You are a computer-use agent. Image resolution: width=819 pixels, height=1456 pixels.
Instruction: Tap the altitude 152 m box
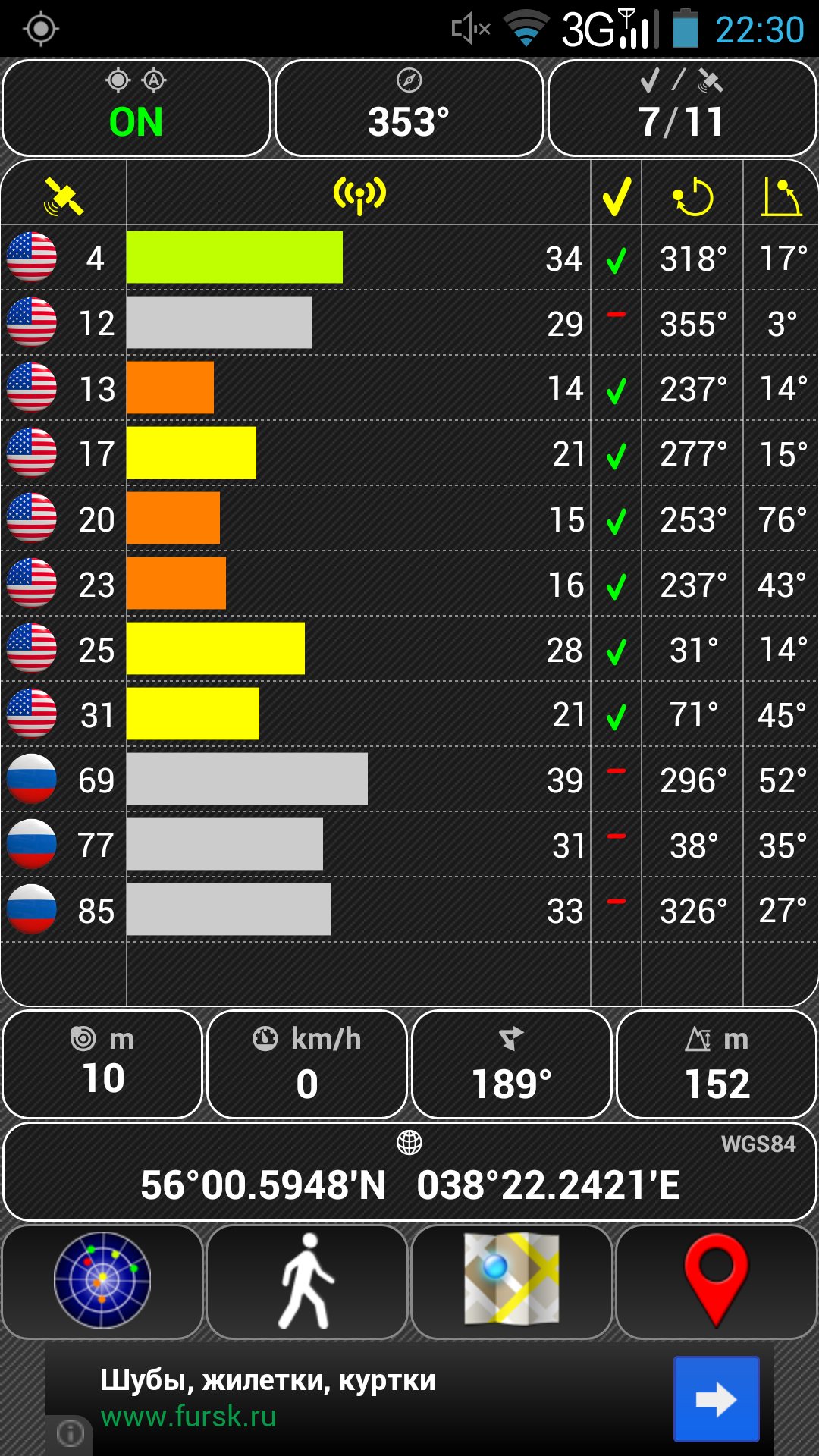tap(717, 1064)
